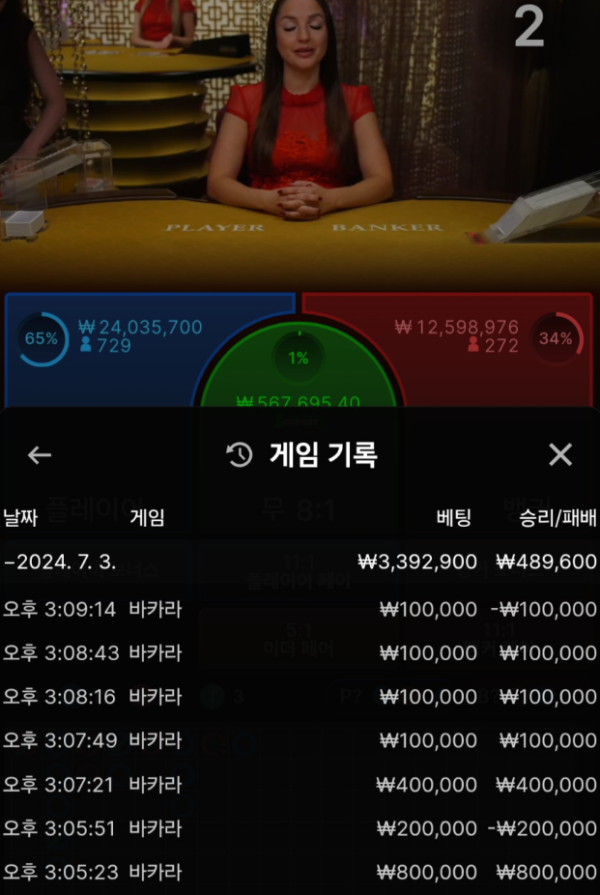This screenshot has width=600, height=895.
Task: Go back from the game history panel
Action: 39,456
